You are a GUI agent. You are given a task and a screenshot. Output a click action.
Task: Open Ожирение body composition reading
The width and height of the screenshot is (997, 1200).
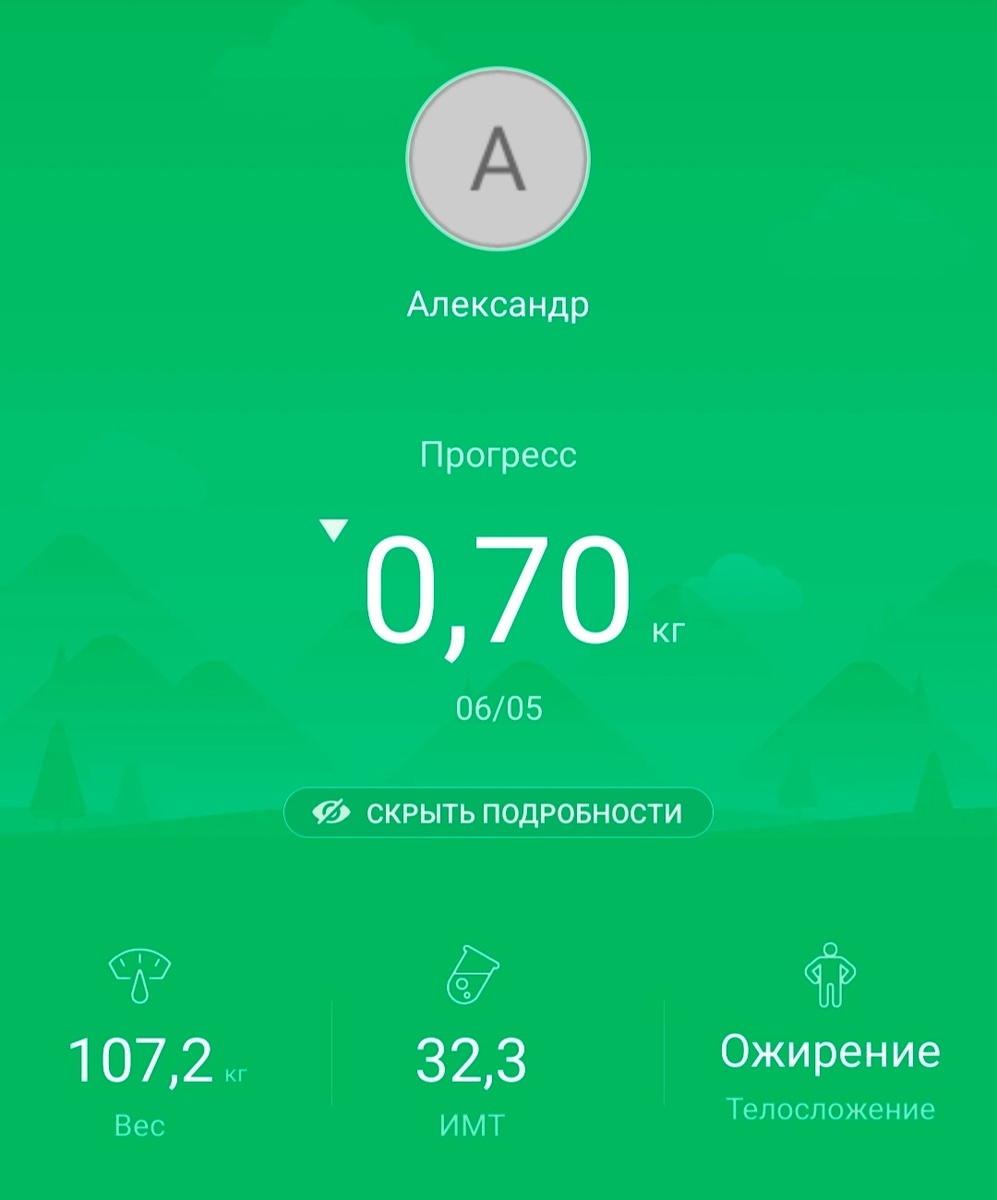(830, 1050)
